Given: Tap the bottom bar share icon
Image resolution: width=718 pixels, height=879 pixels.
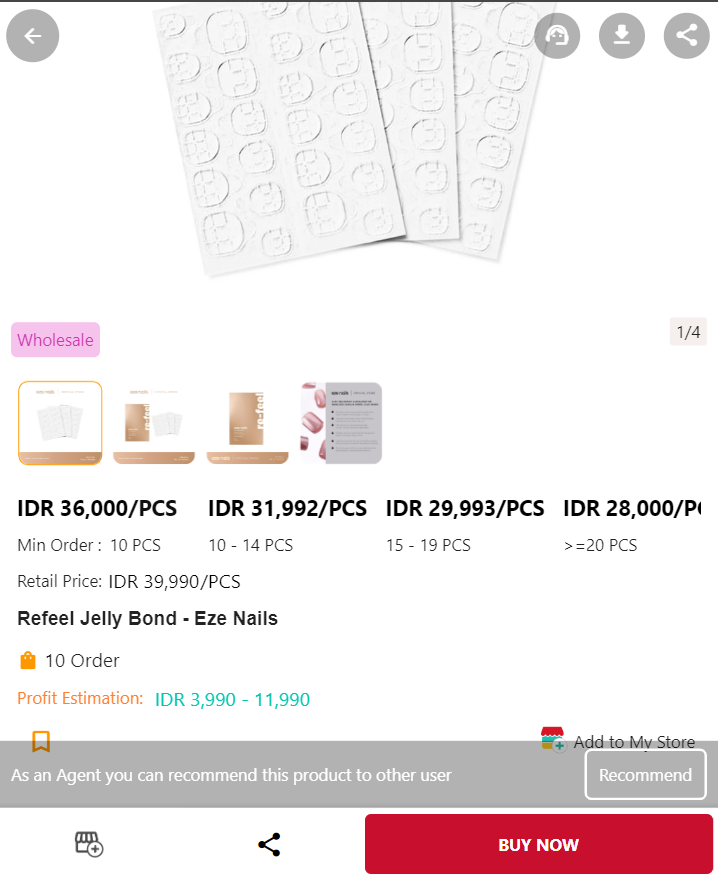Looking at the screenshot, I should [269, 844].
